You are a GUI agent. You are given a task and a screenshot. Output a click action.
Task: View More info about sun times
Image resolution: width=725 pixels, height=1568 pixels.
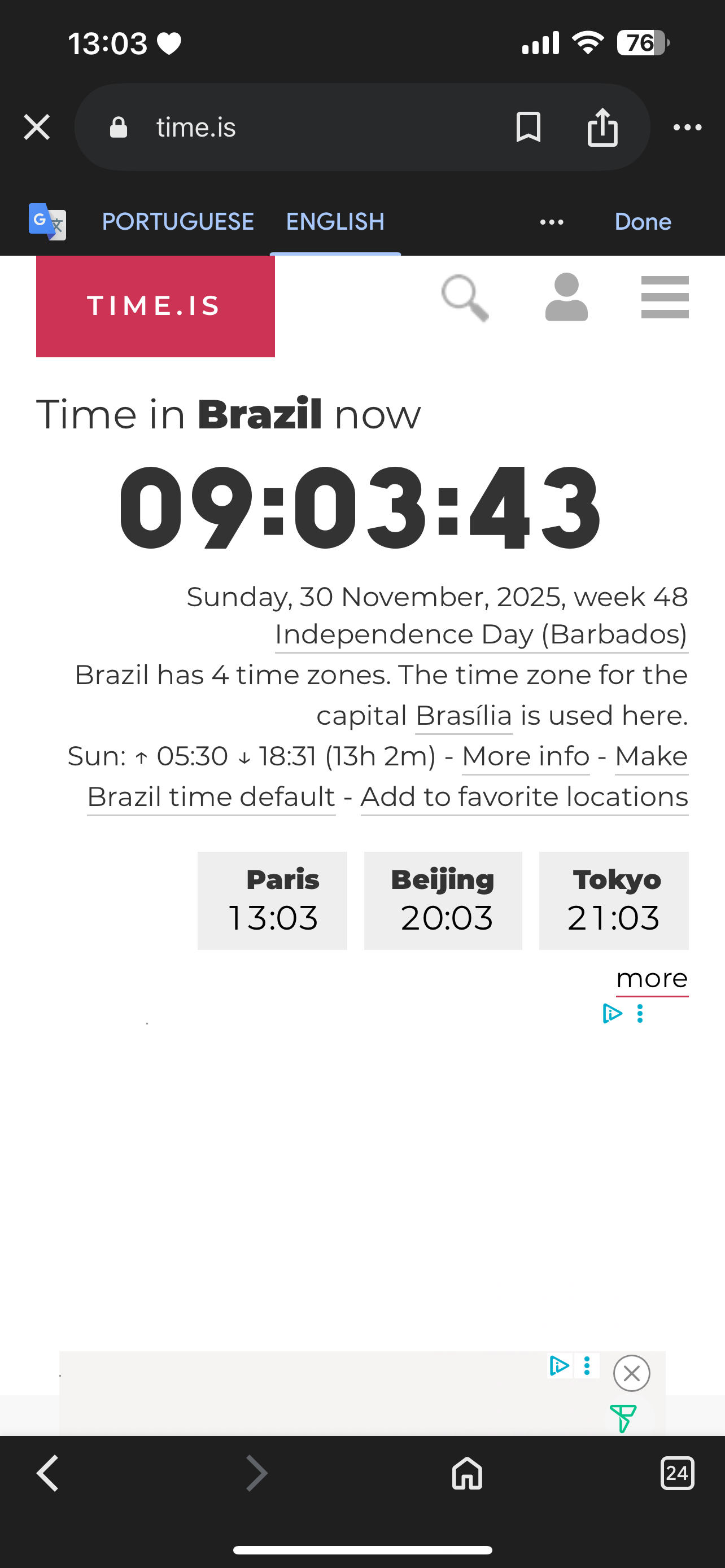click(x=525, y=756)
